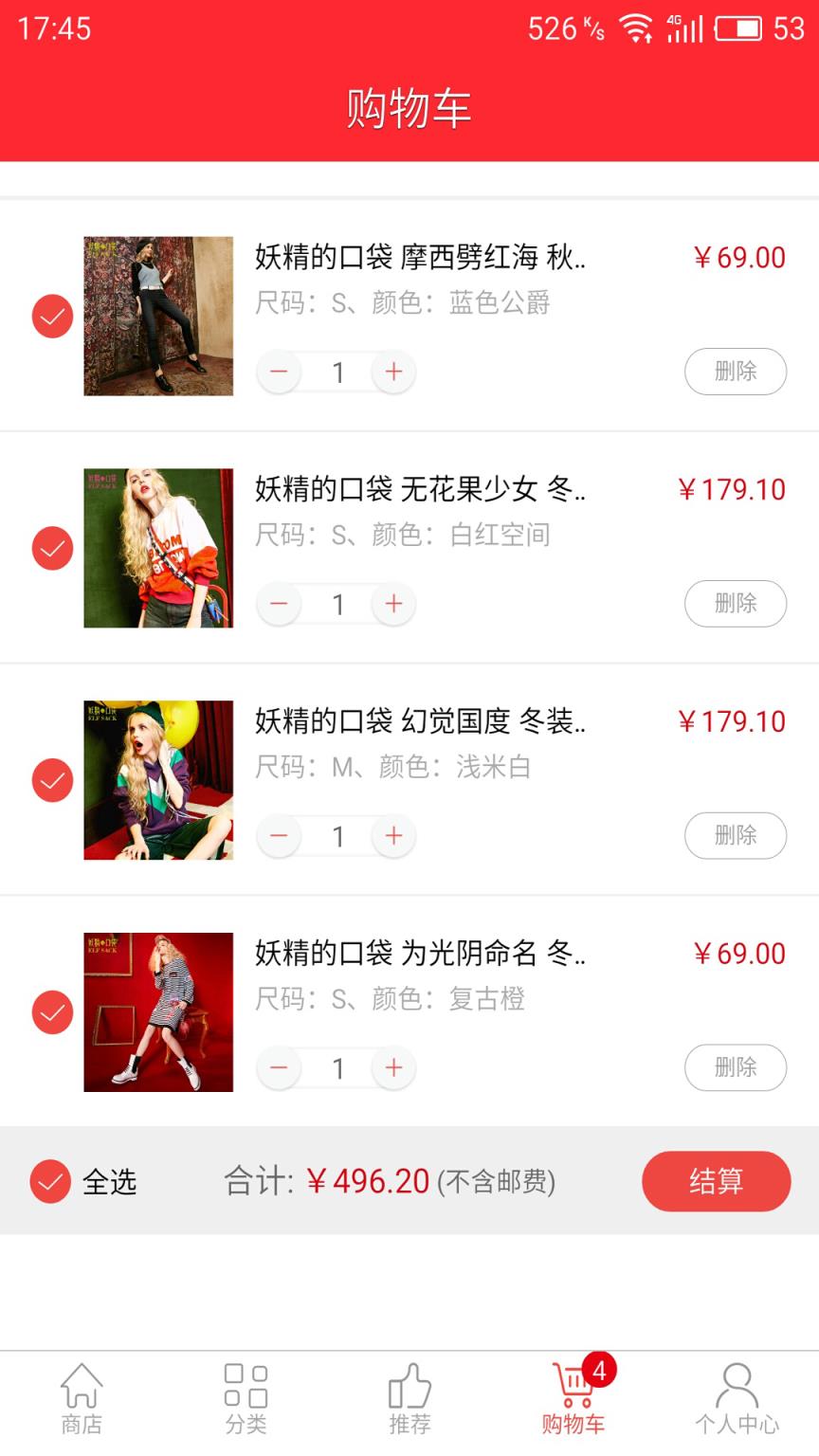Delete the 为光阴命名 item via 删除

point(736,1067)
